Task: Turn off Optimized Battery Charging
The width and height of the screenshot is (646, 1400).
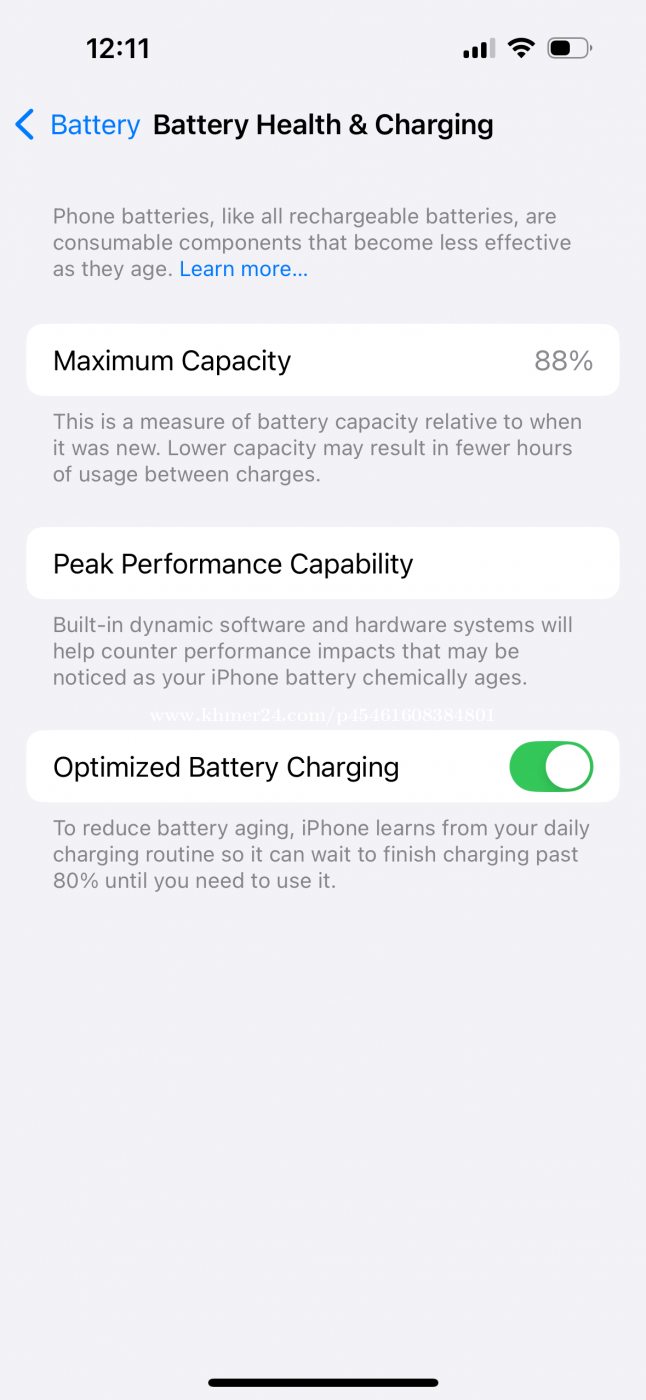Action: (x=551, y=767)
